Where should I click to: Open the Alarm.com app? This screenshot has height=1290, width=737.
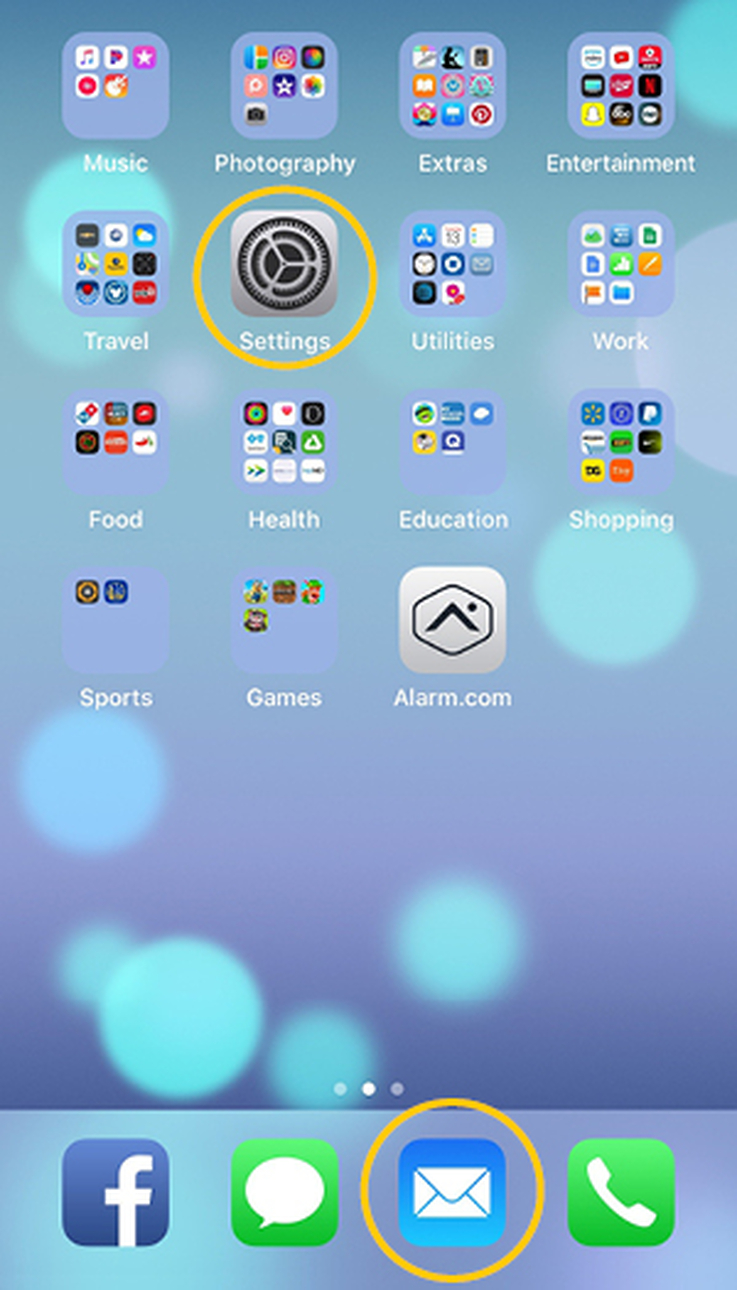point(452,620)
